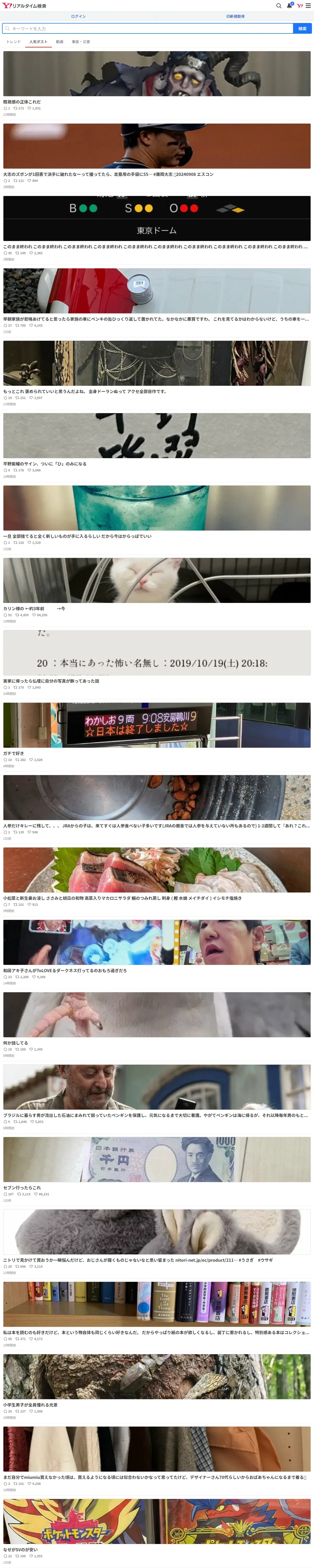Open the hamburger menu
Screen dimensions: 314x1568
point(309,5)
